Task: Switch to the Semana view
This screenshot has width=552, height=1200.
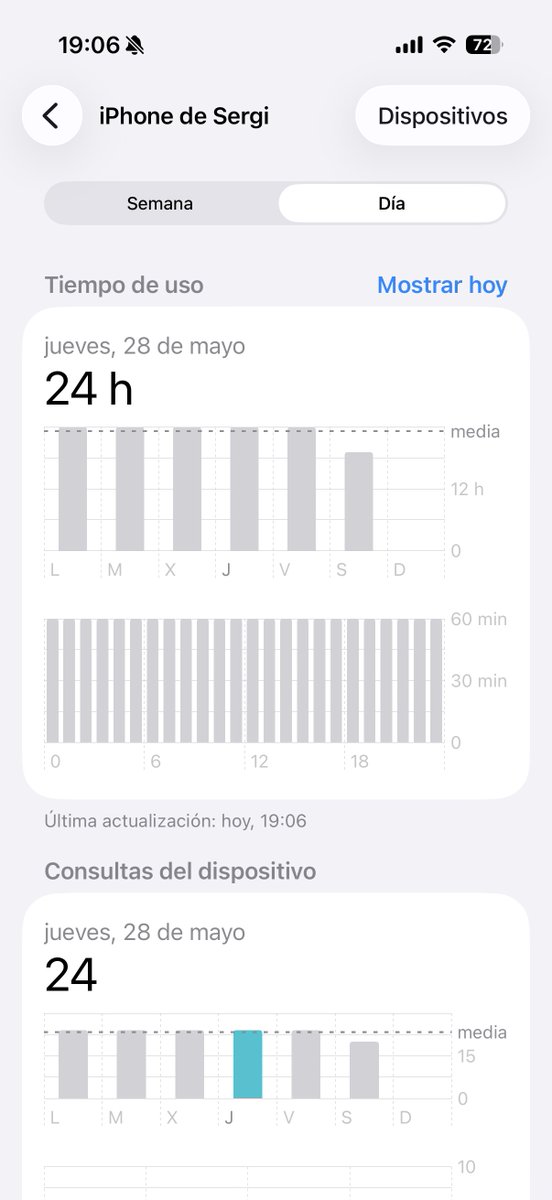Action: (160, 203)
